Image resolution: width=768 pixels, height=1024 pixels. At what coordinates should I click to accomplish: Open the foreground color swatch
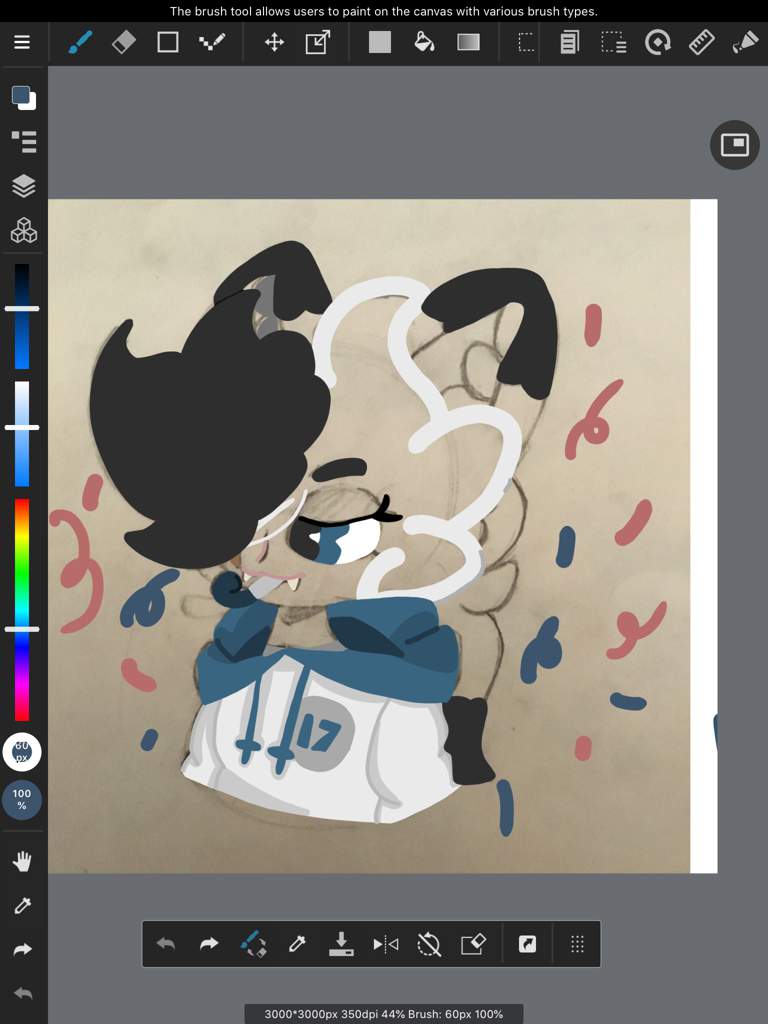(x=21, y=96)
